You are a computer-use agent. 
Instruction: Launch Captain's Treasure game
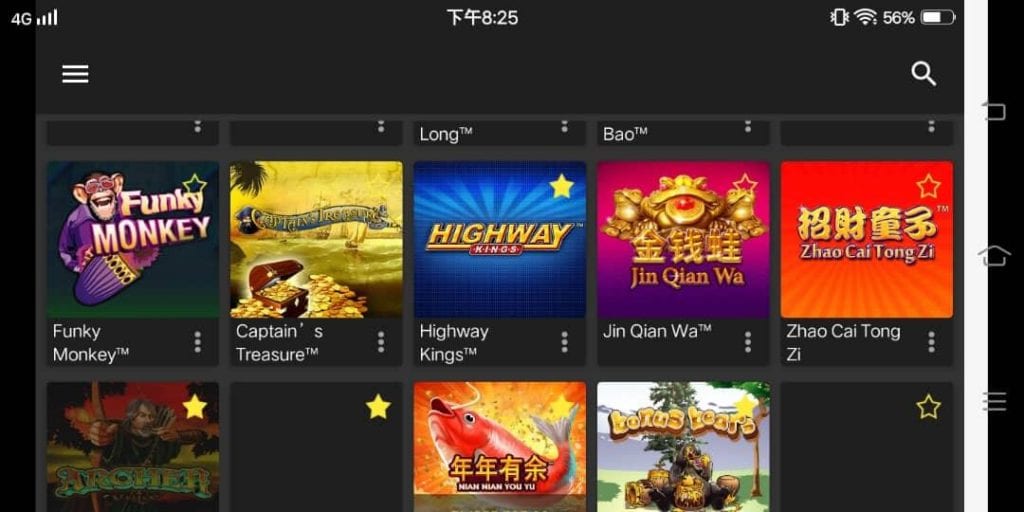click(316, 240)
